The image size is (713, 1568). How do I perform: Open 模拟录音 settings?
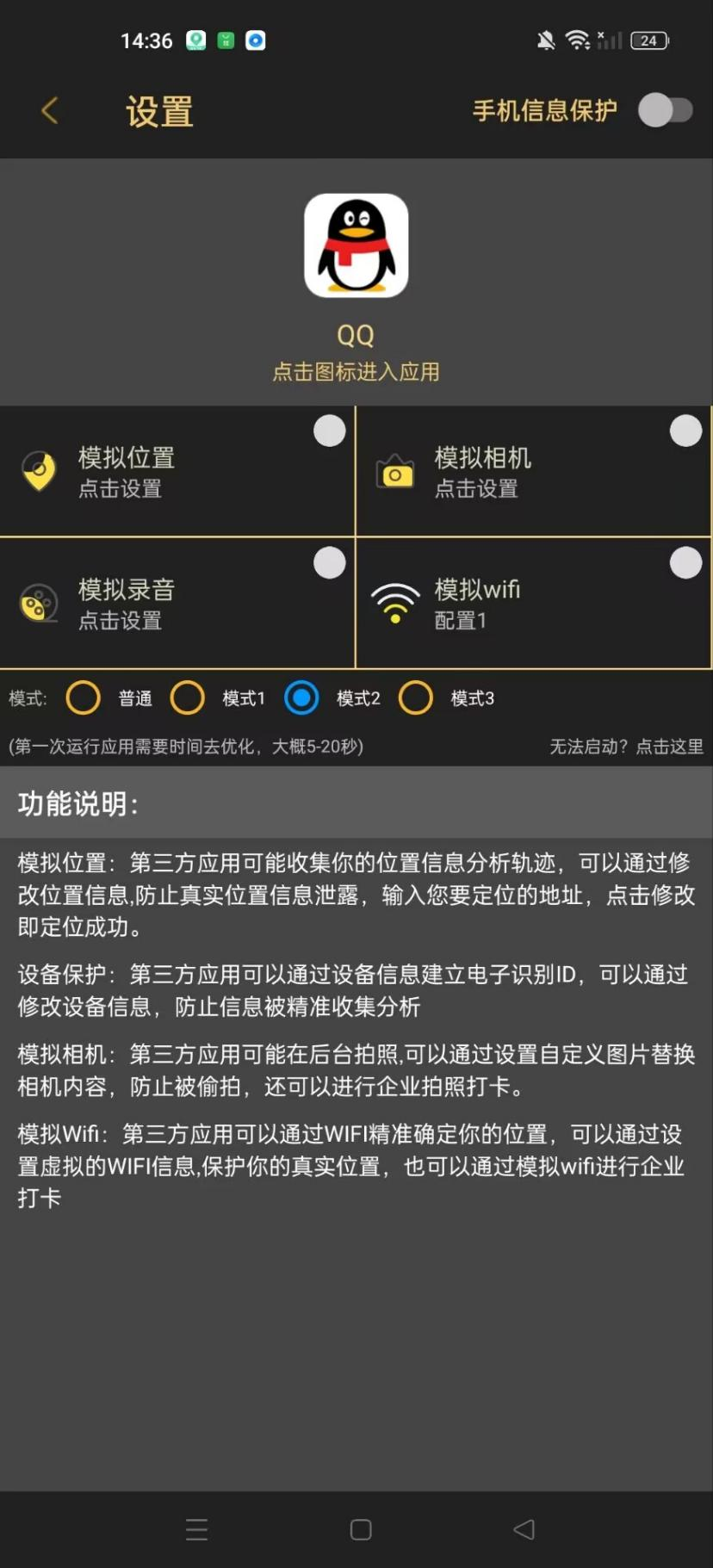click(x=126, y=604)
